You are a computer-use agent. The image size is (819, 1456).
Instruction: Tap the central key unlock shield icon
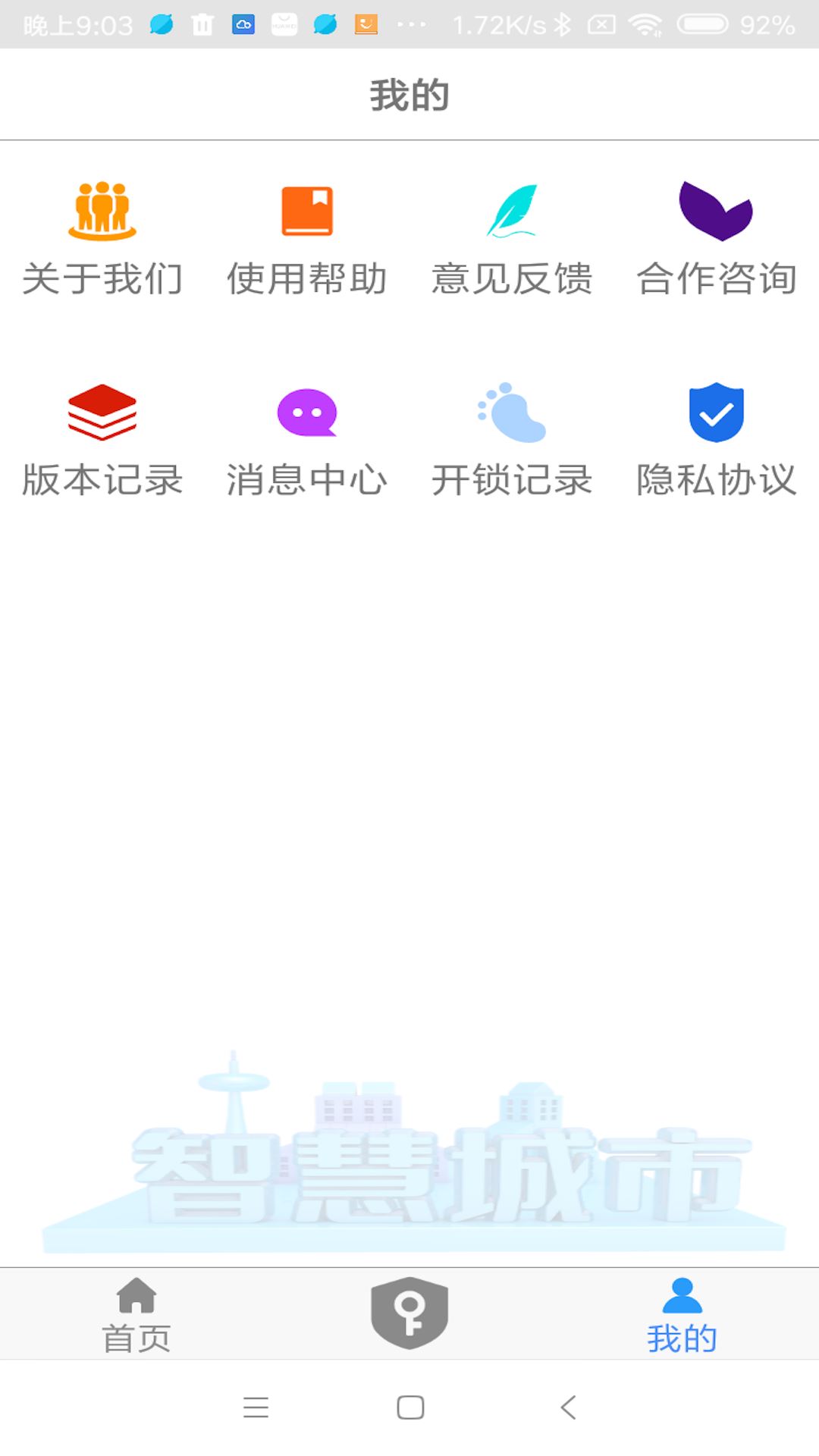click(409, 1314)
